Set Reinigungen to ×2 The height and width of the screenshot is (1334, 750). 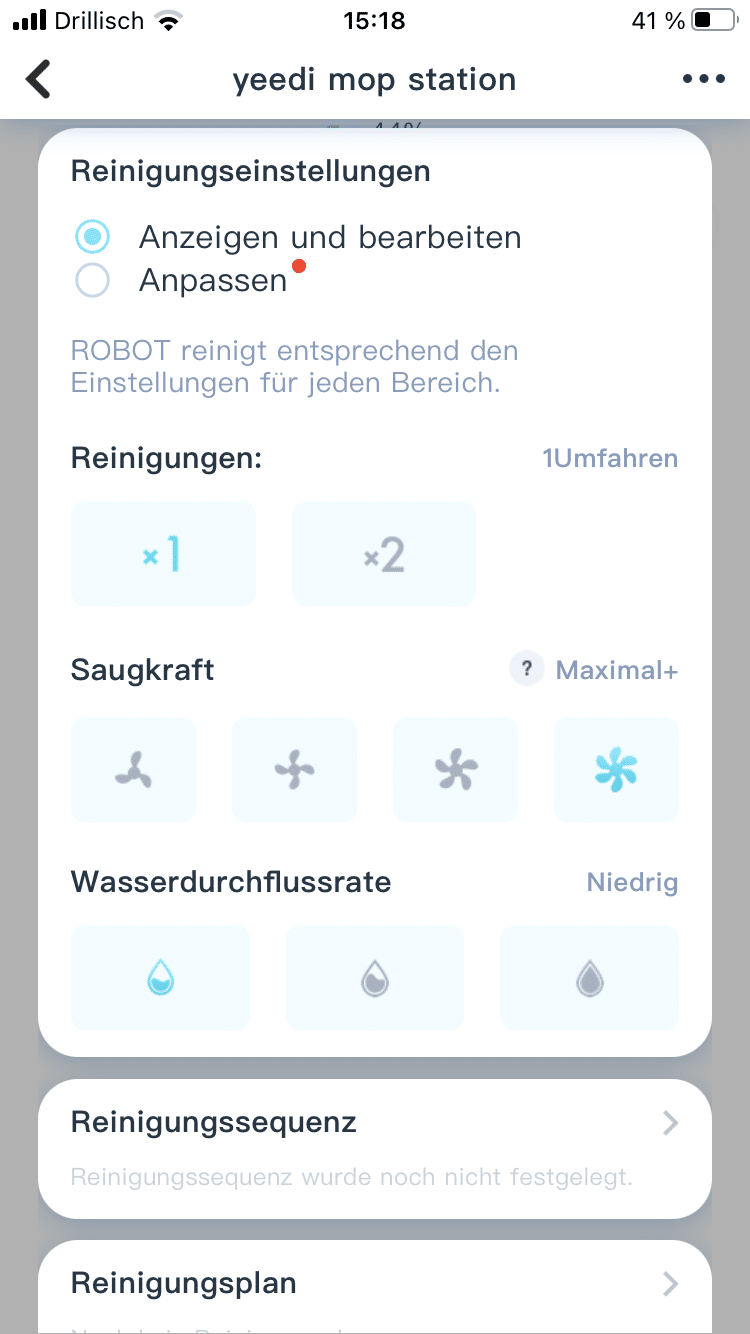384,554
